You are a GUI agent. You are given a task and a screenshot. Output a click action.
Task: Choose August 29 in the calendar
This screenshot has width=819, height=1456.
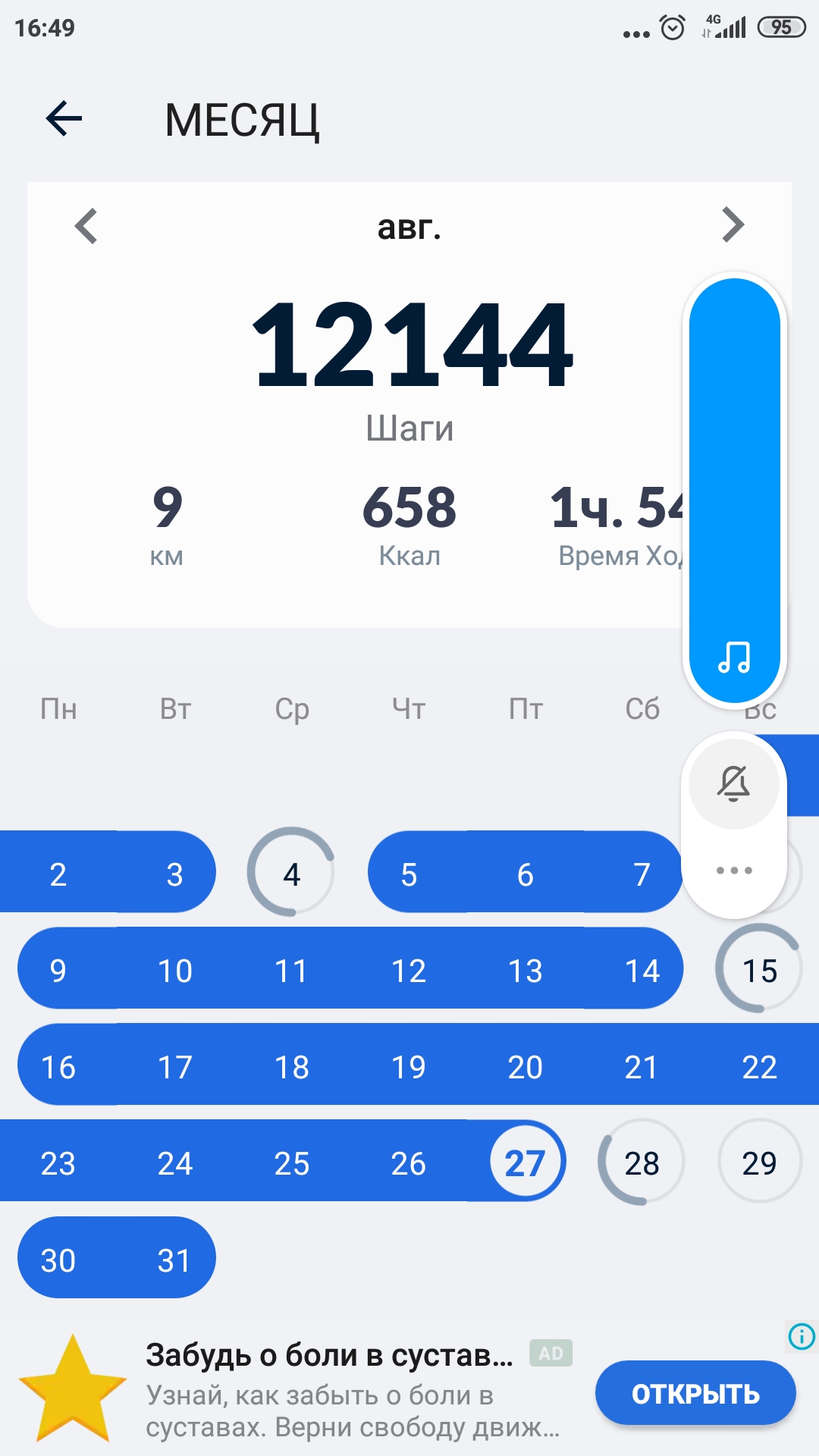759,1163
